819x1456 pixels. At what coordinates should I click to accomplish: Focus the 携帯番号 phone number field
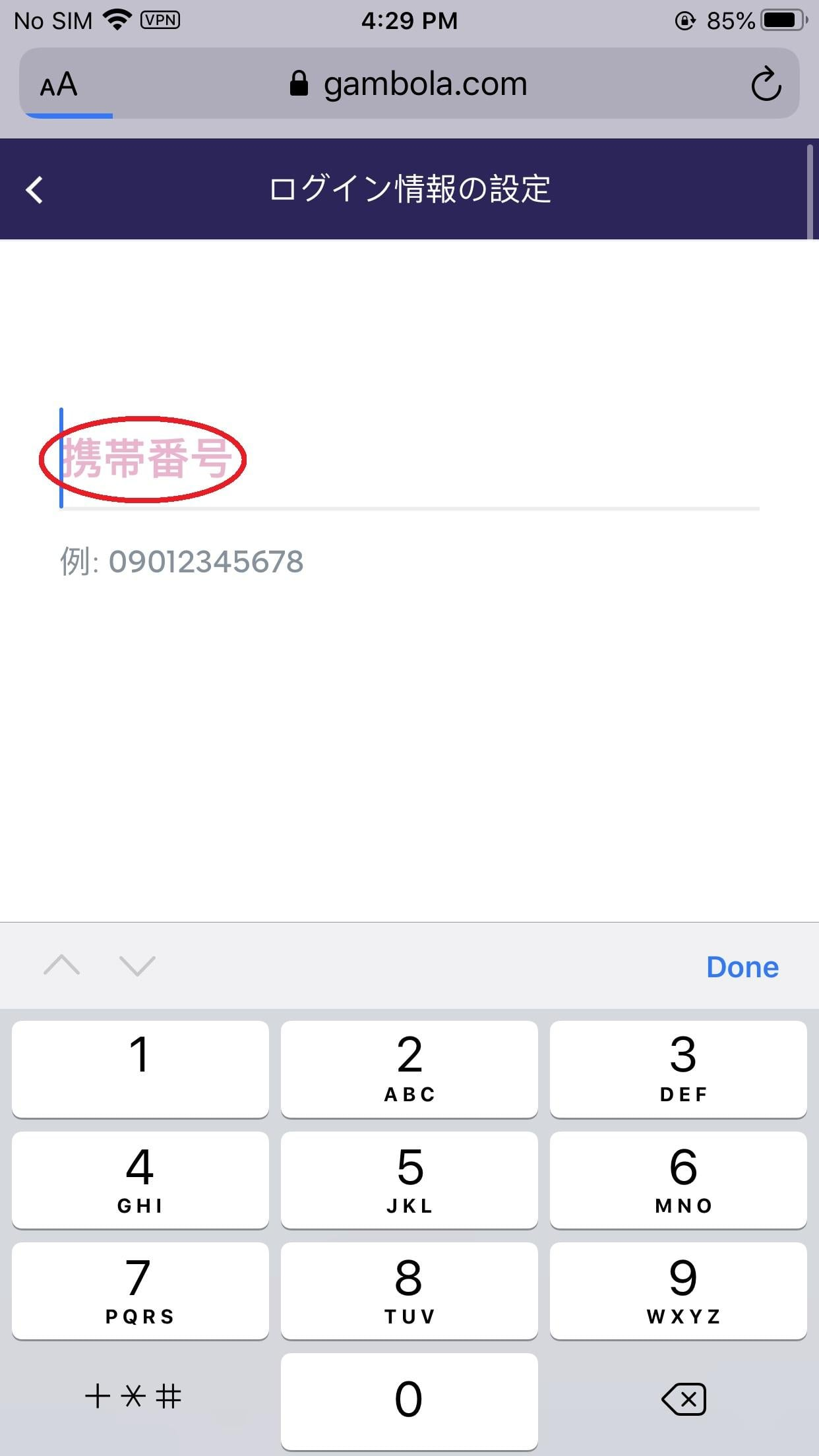pos(409,459)
